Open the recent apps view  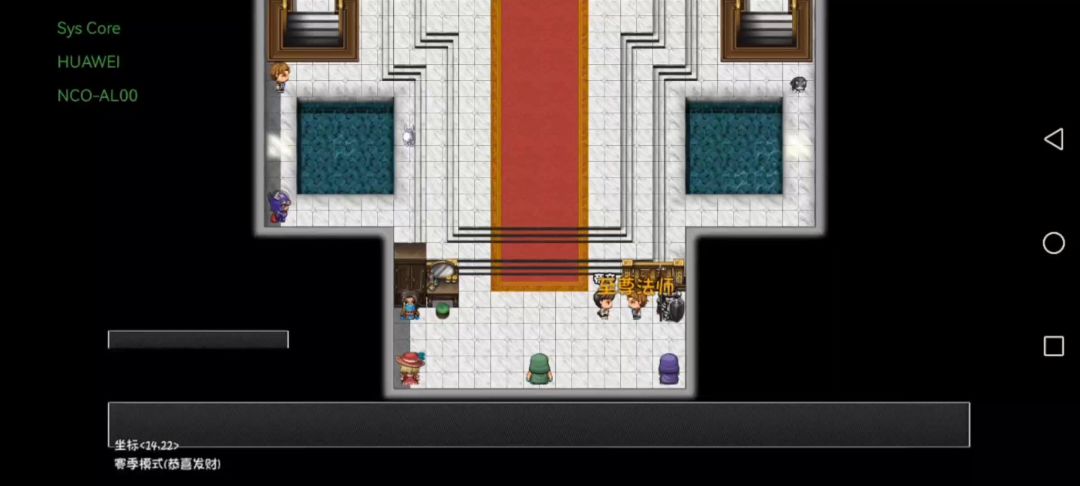[x=1053, y=346]
